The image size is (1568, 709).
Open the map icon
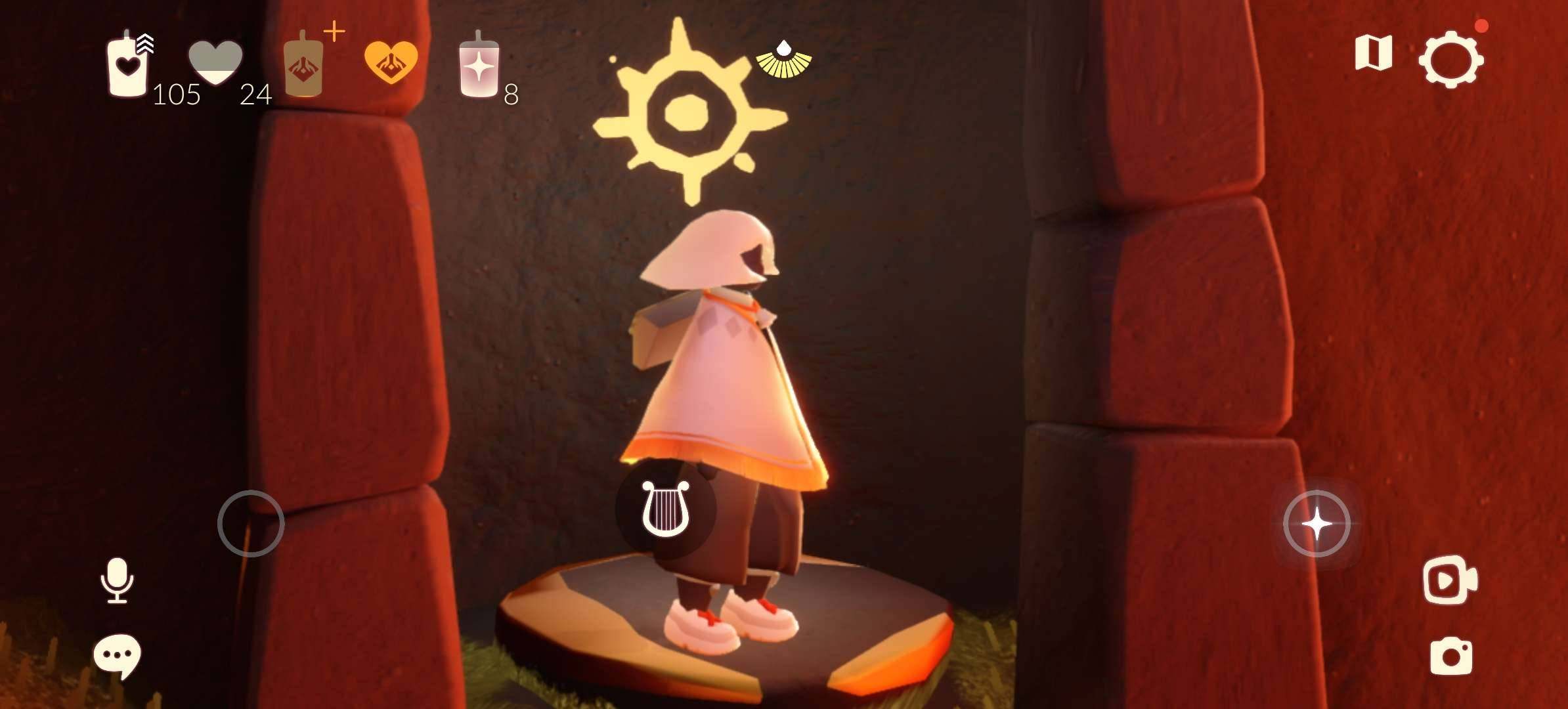(1373, 52)
